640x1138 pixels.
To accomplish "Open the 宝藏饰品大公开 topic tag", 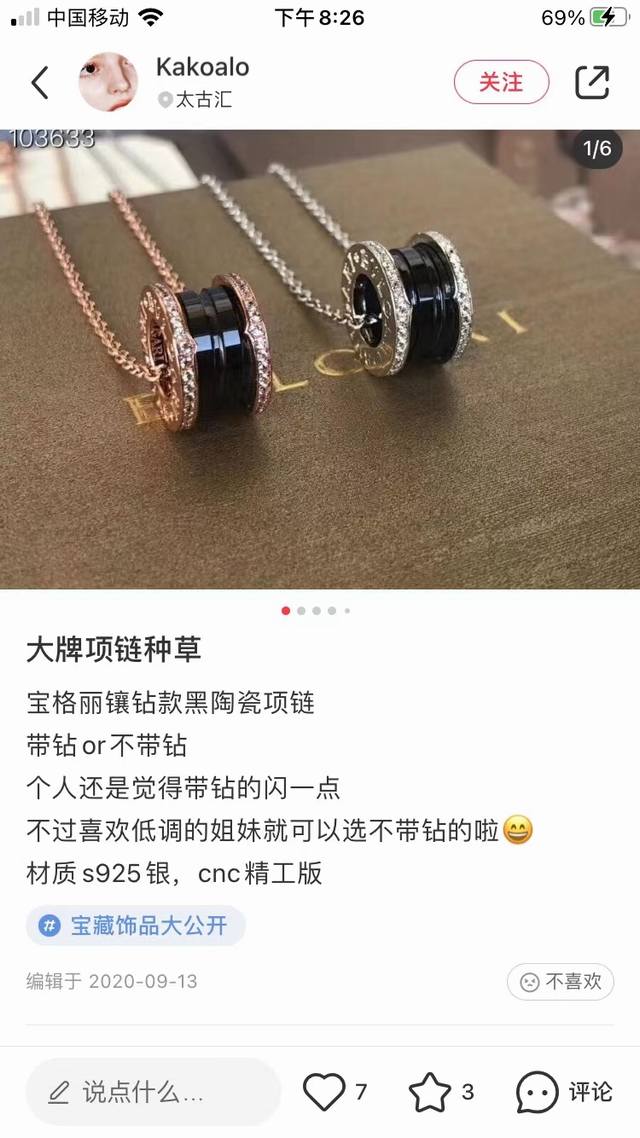I will (136, 926).
